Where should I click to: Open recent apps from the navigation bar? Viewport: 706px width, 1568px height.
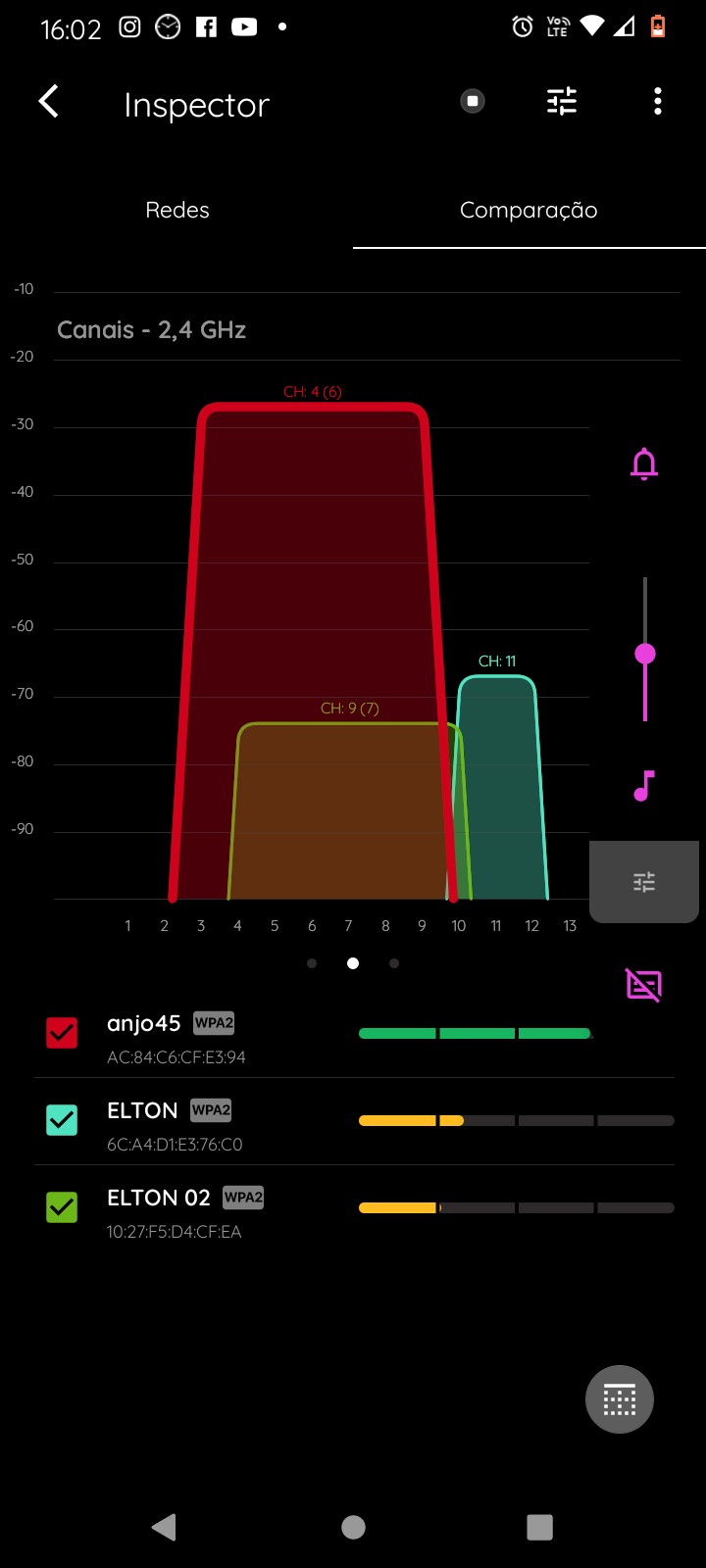[539, 1527]
